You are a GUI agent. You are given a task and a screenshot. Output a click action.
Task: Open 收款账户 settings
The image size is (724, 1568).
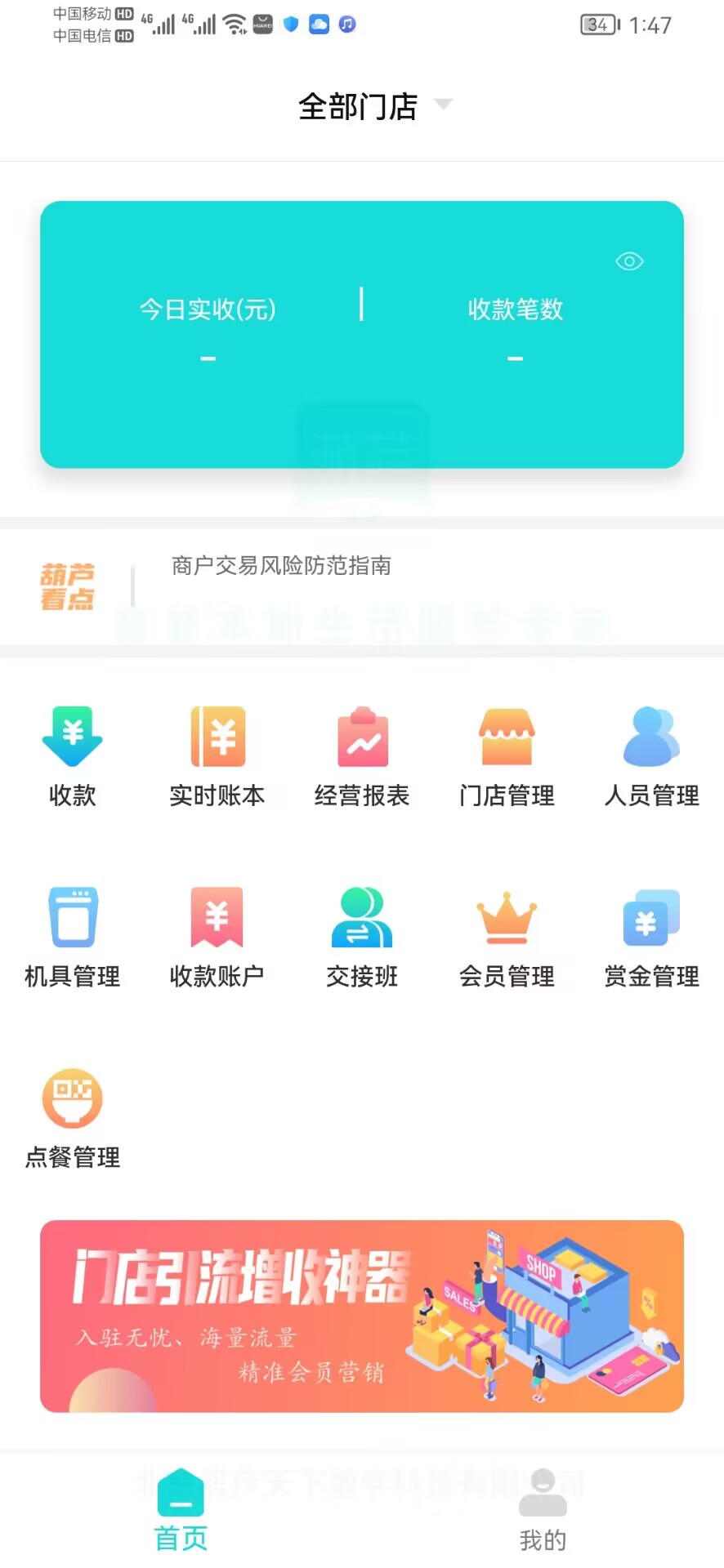[x=217, y=938]
